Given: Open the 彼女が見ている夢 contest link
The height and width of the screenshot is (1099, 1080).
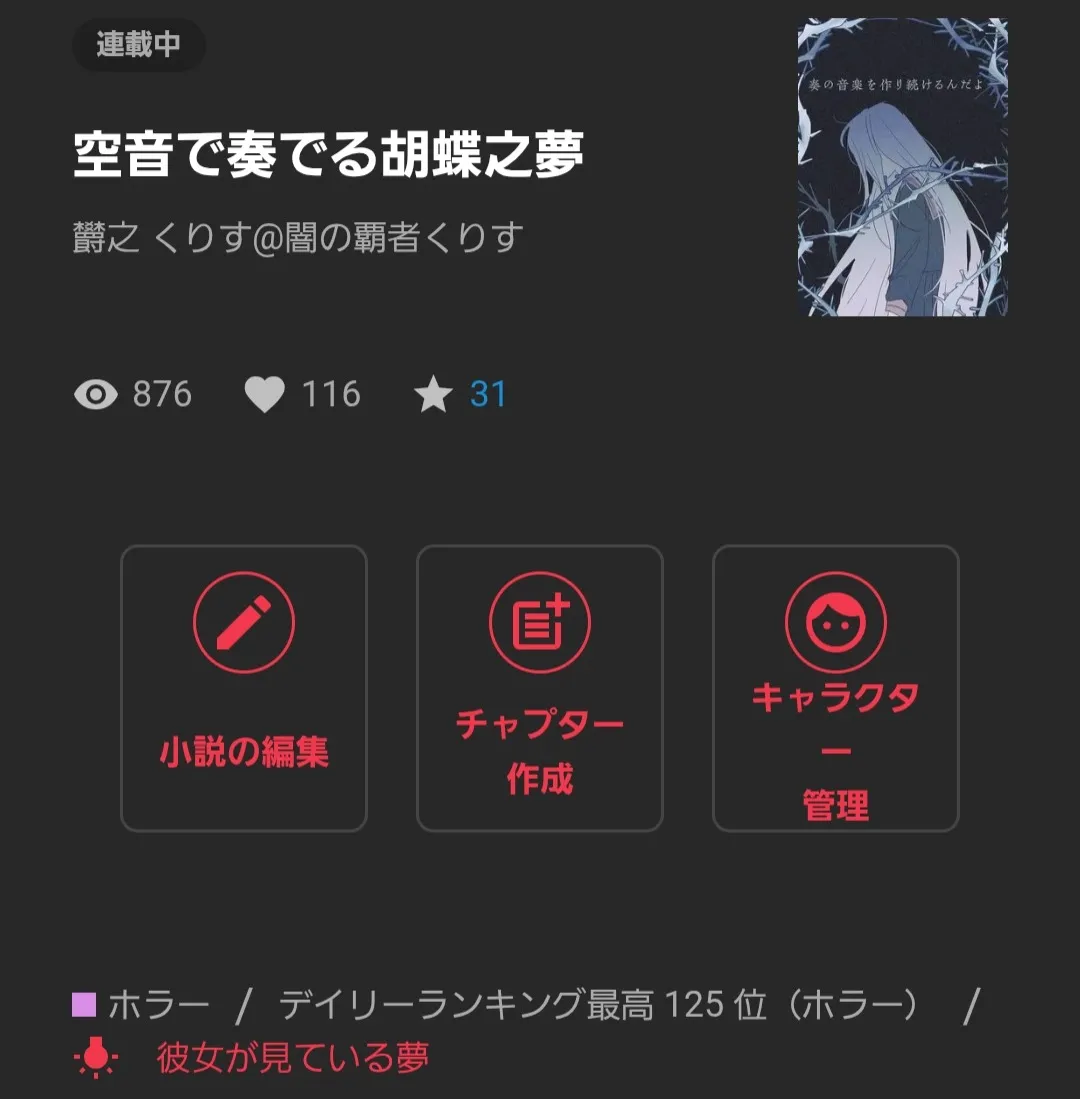Looking at the screenshot, I should (x=292, y=1057).
